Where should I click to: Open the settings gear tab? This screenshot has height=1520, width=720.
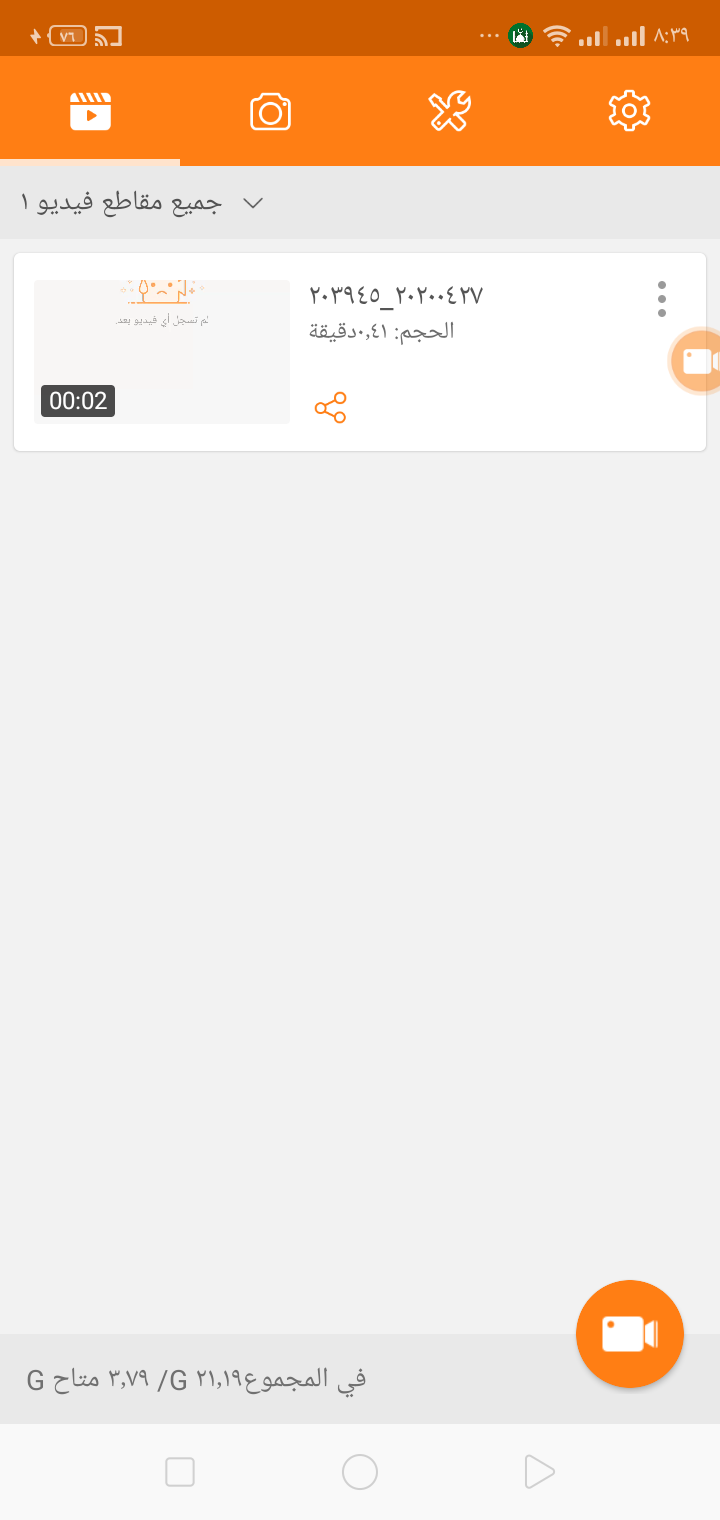pos(630,111)
